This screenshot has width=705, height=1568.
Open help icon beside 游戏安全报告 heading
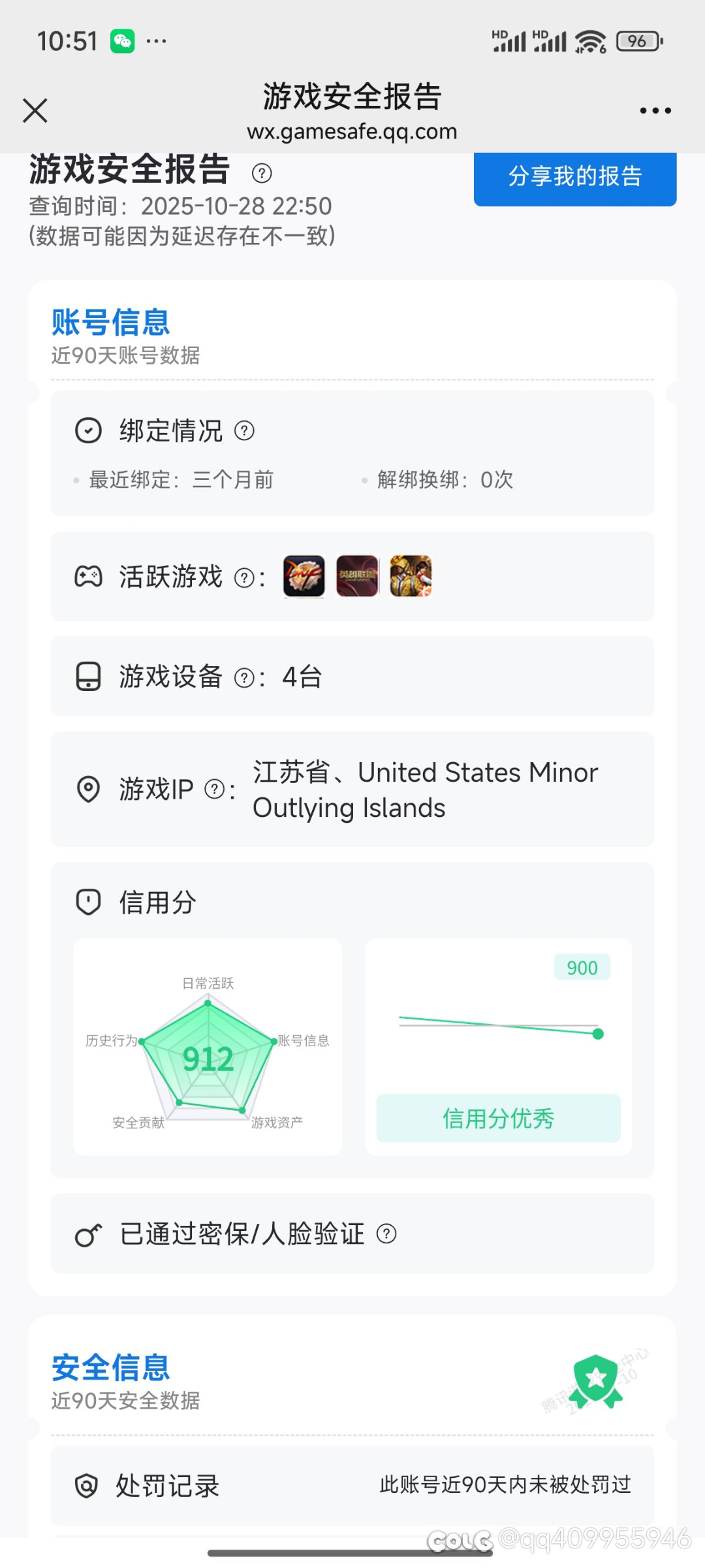point(262,173)
